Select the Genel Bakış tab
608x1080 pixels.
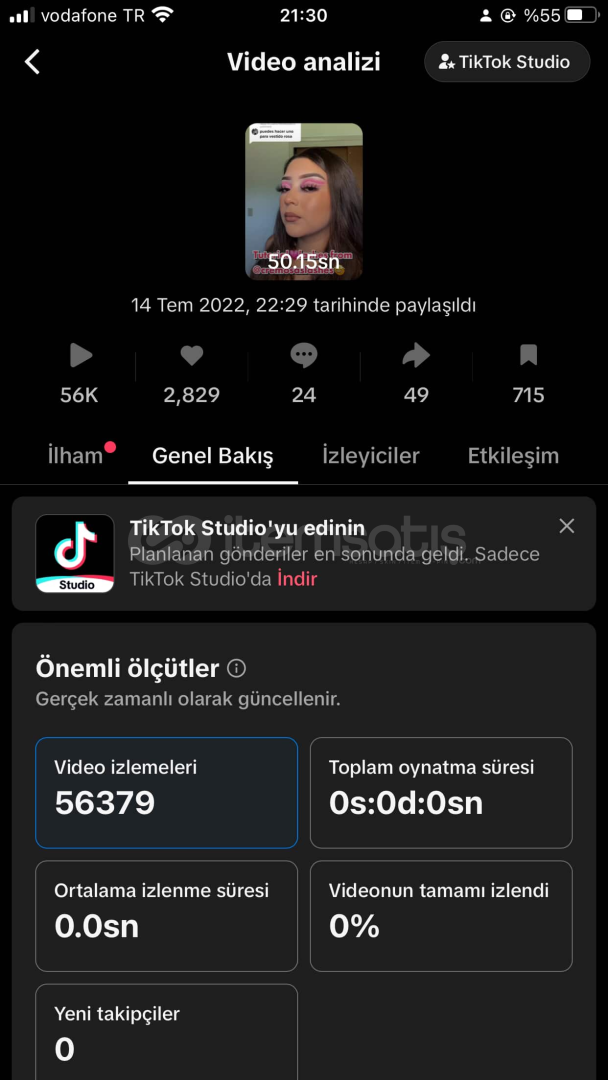coord(212,456)
